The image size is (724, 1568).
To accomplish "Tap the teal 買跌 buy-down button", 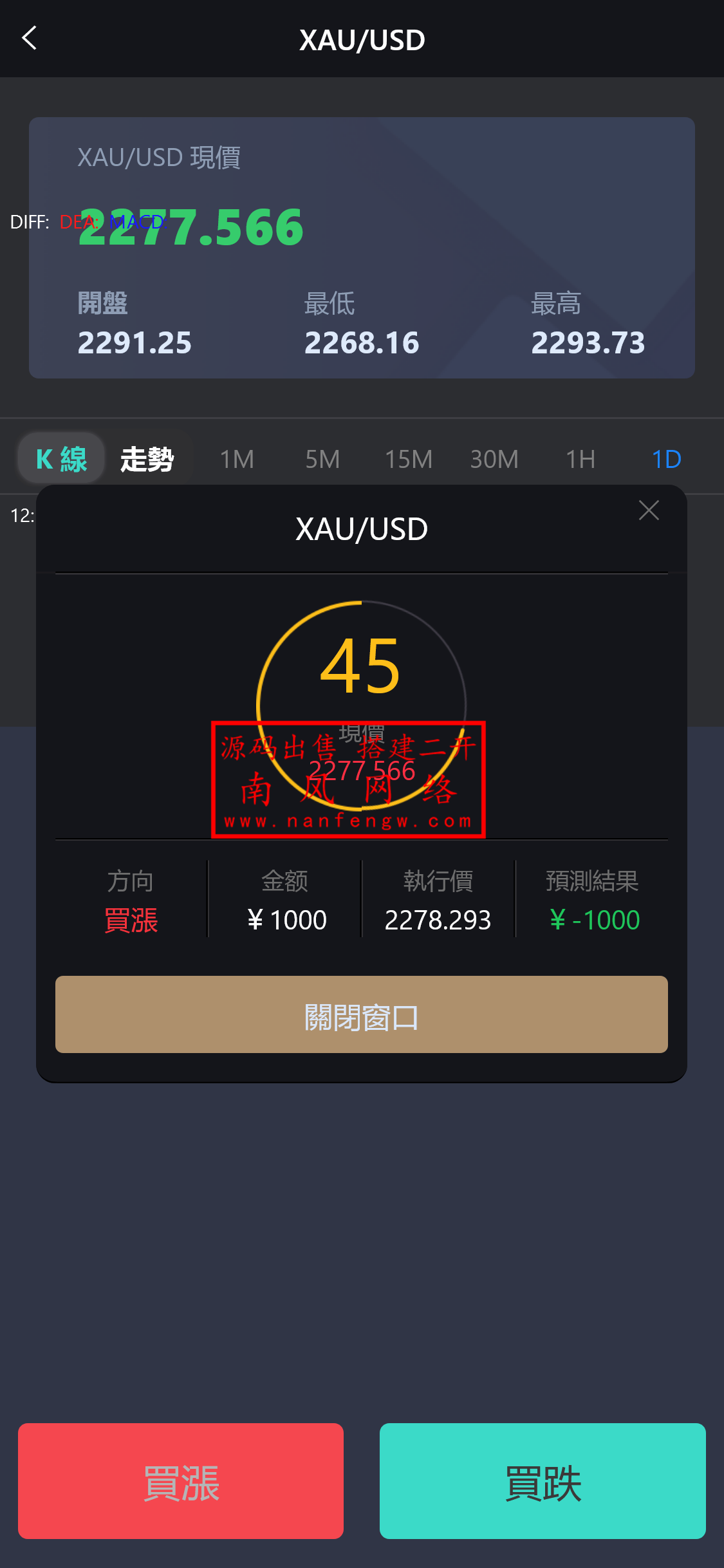I will [543, 1481].
